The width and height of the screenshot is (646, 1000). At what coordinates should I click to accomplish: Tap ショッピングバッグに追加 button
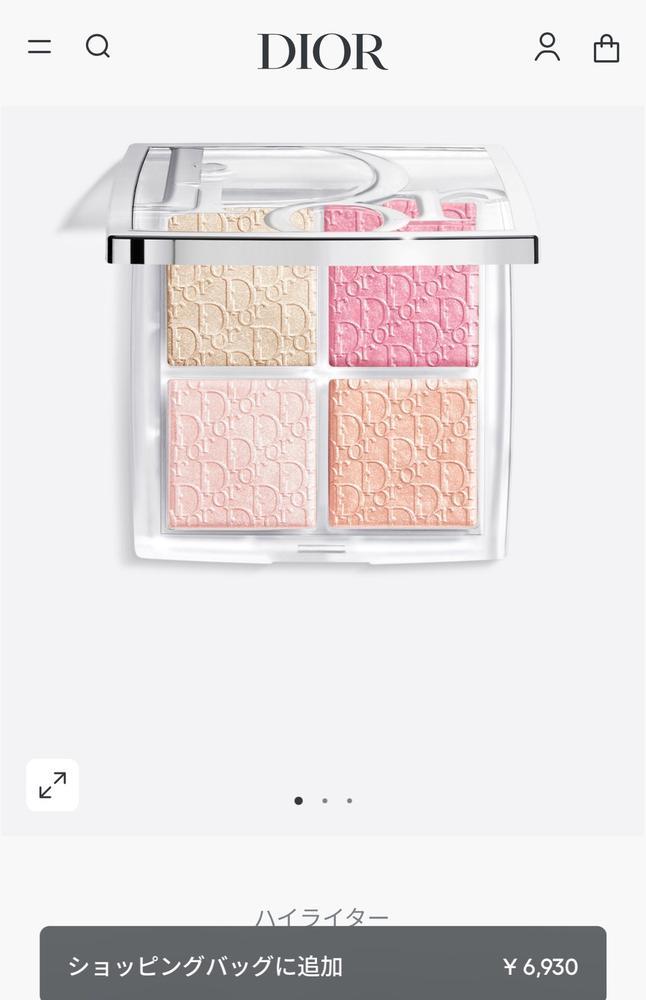(322, 966)
